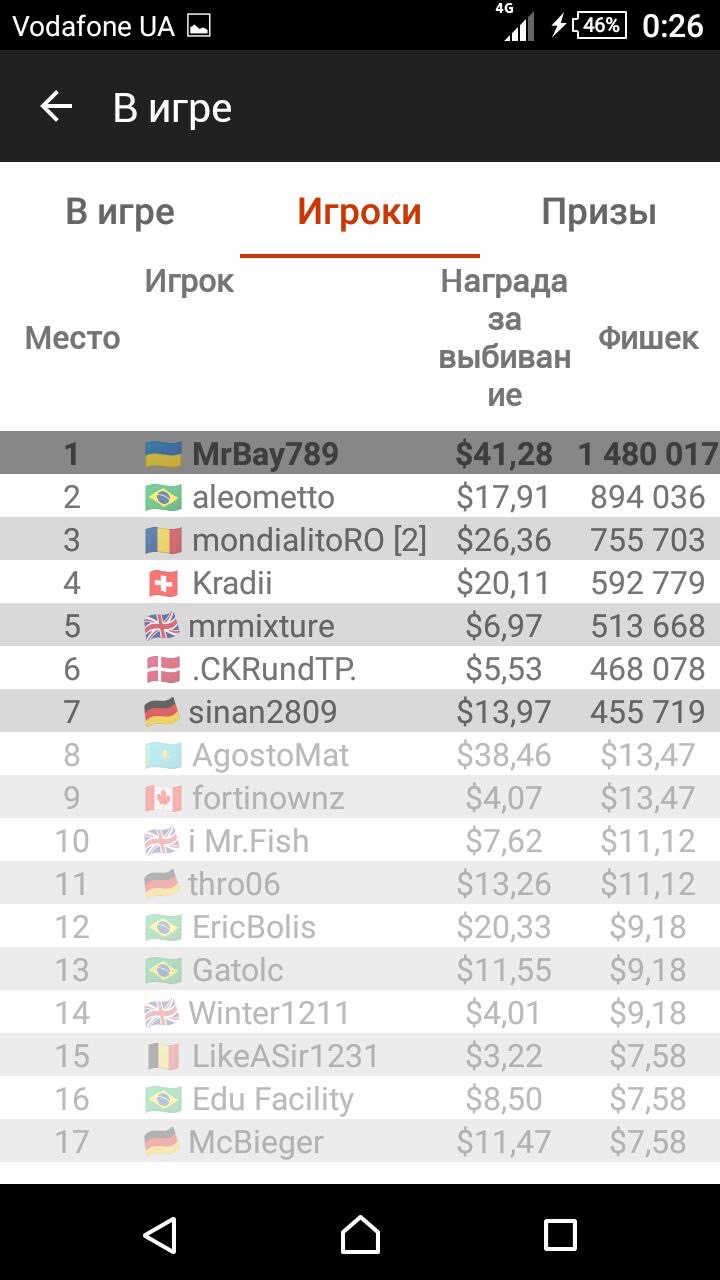Select the .CKRundTP. player row
Image resolution: width=720 pixels, height=1280 pixels.
tap(360, 668)
